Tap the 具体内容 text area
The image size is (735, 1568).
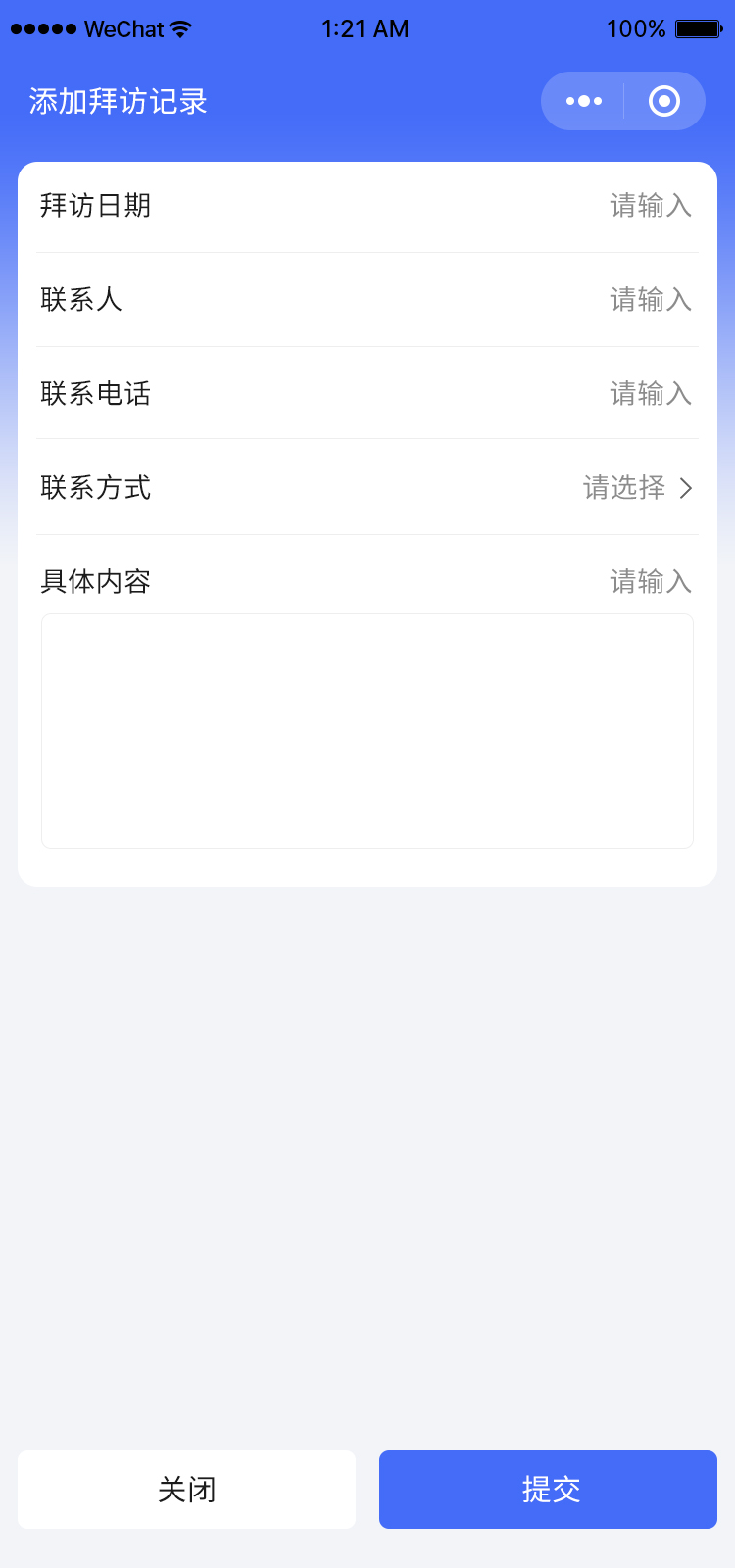coord(367,731)
